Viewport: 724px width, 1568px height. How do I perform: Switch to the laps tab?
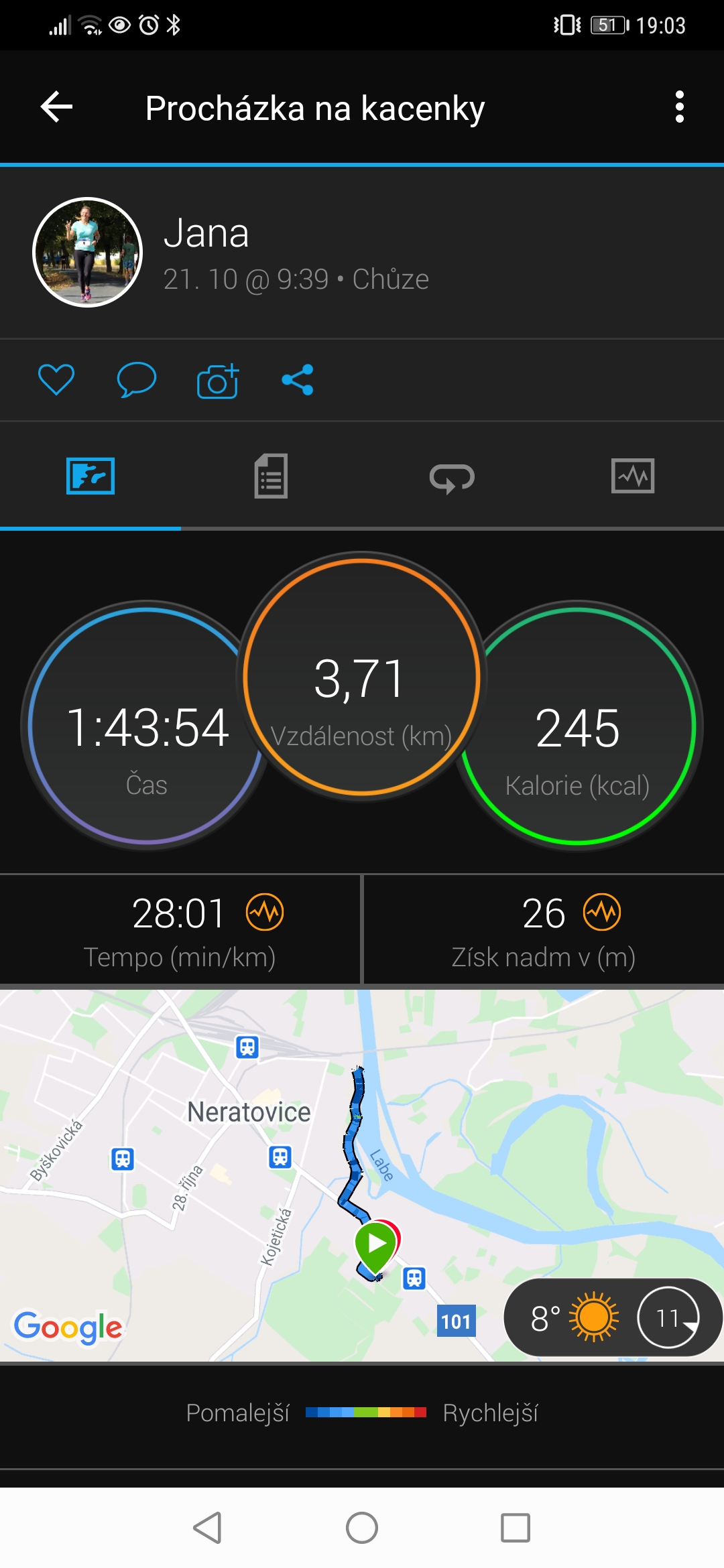tap(452, 477)
